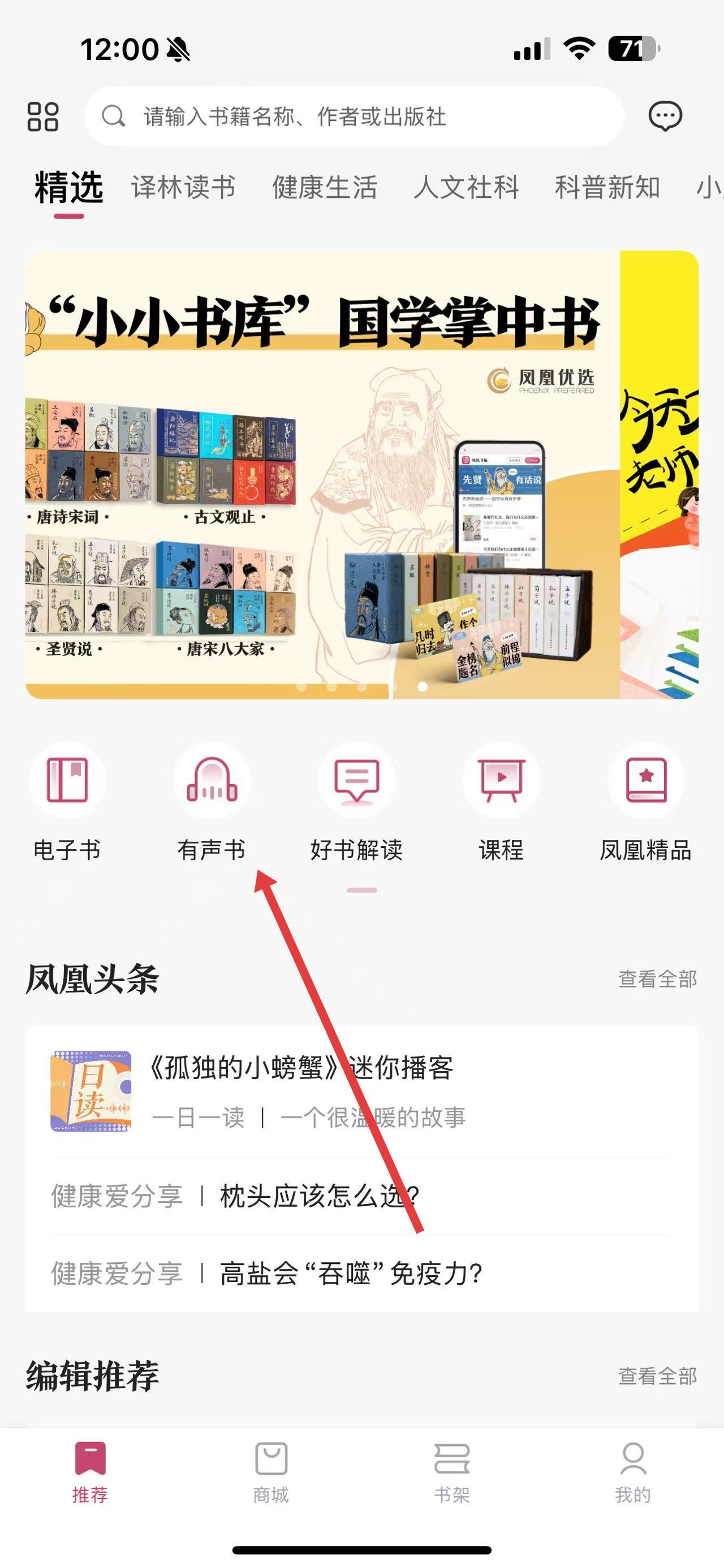The height and width of the screenshot is (1568, 724).
Task: Open the 高盐会“吞噬”免疫力 article
Action: [x=351, y=1273]
